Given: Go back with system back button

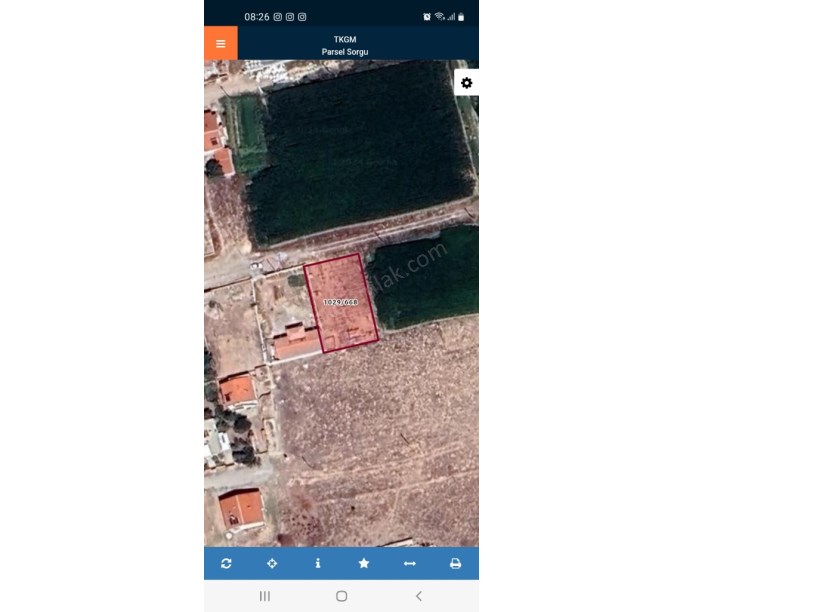Looking at the screenshot, I should coord(418,596).
